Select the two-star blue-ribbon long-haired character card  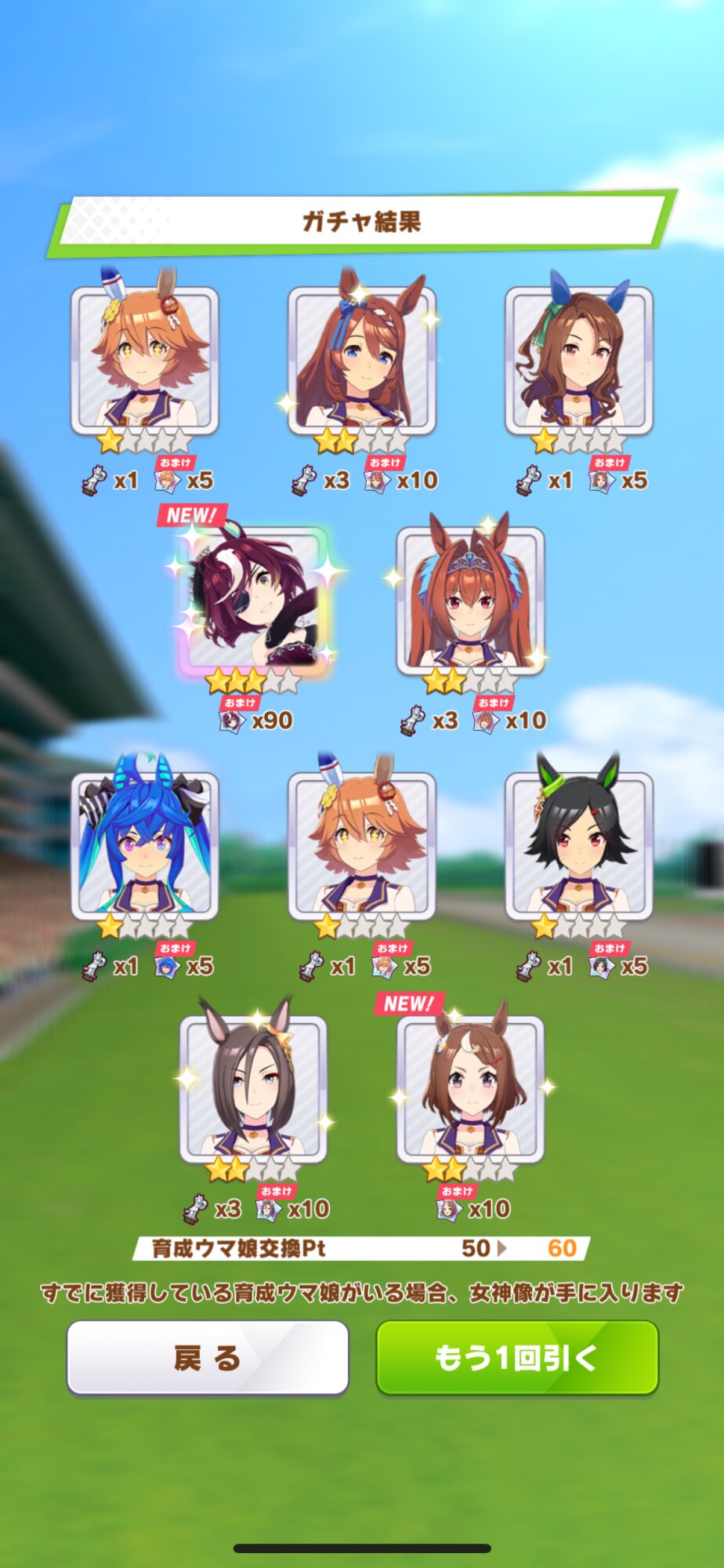[x=361, y=361]
